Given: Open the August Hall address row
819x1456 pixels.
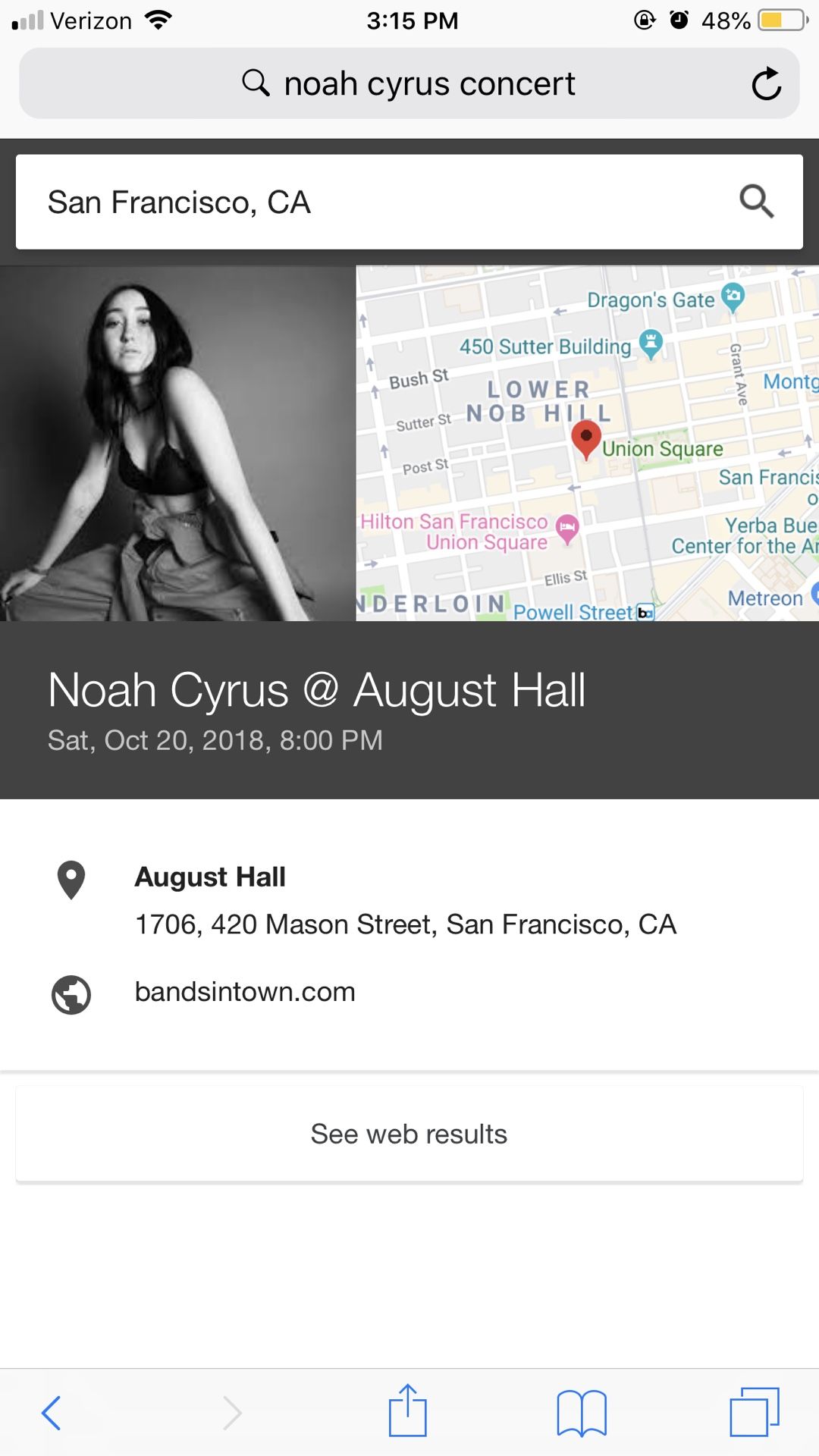Looking at the screenshot, I should click(409, 900).
